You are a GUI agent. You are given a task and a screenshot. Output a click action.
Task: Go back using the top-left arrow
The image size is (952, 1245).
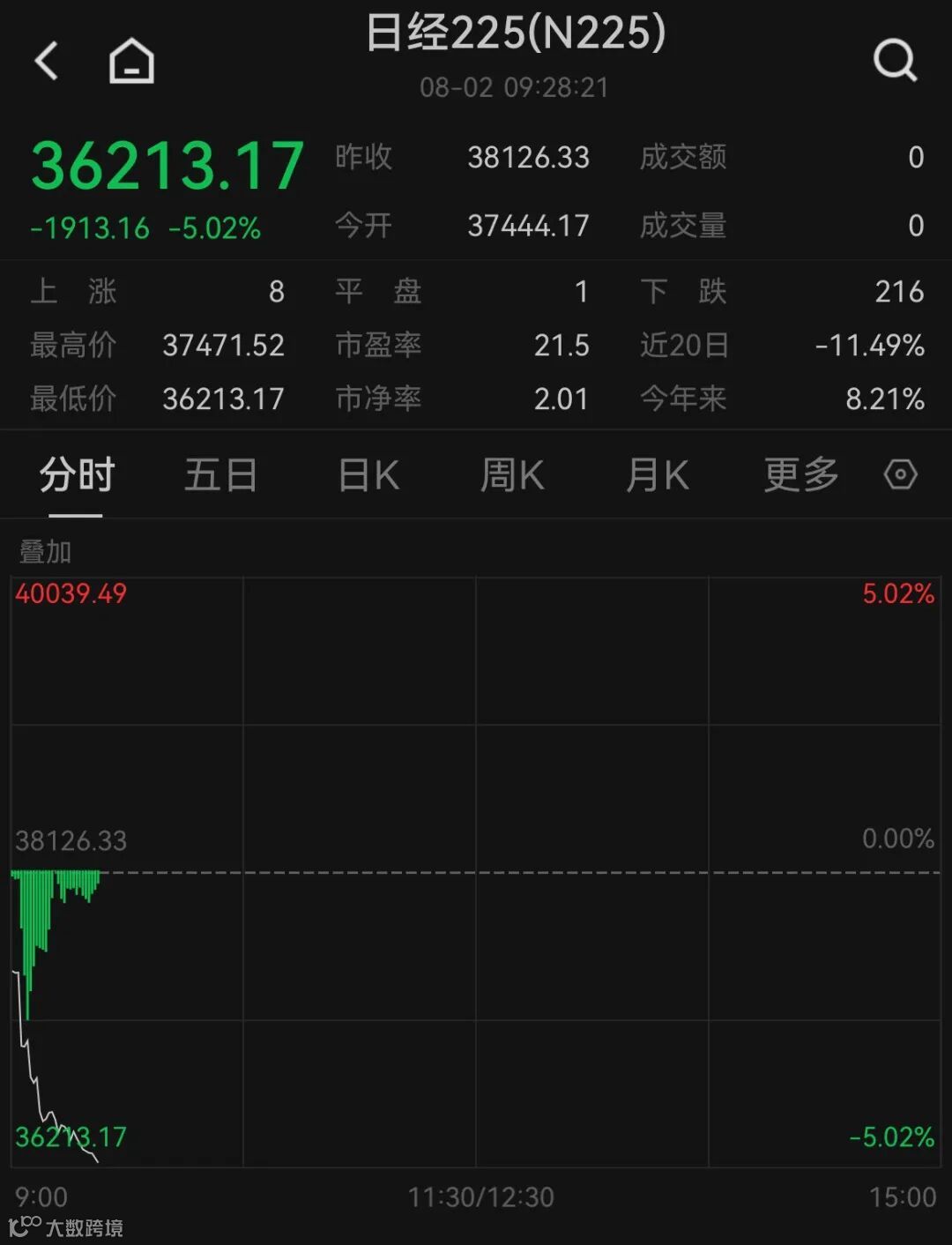pyautogui.click(x=47, y=61)
